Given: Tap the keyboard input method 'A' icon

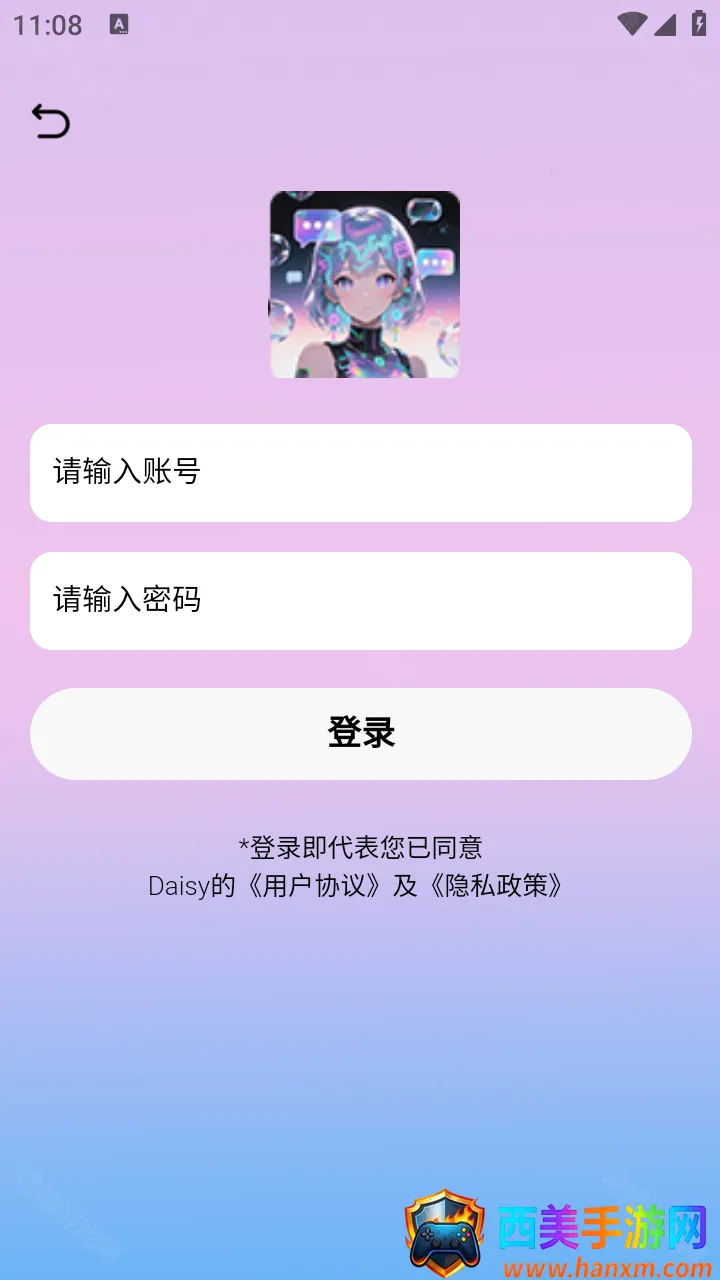Looking at the screenshot, I should pos(121,25).
